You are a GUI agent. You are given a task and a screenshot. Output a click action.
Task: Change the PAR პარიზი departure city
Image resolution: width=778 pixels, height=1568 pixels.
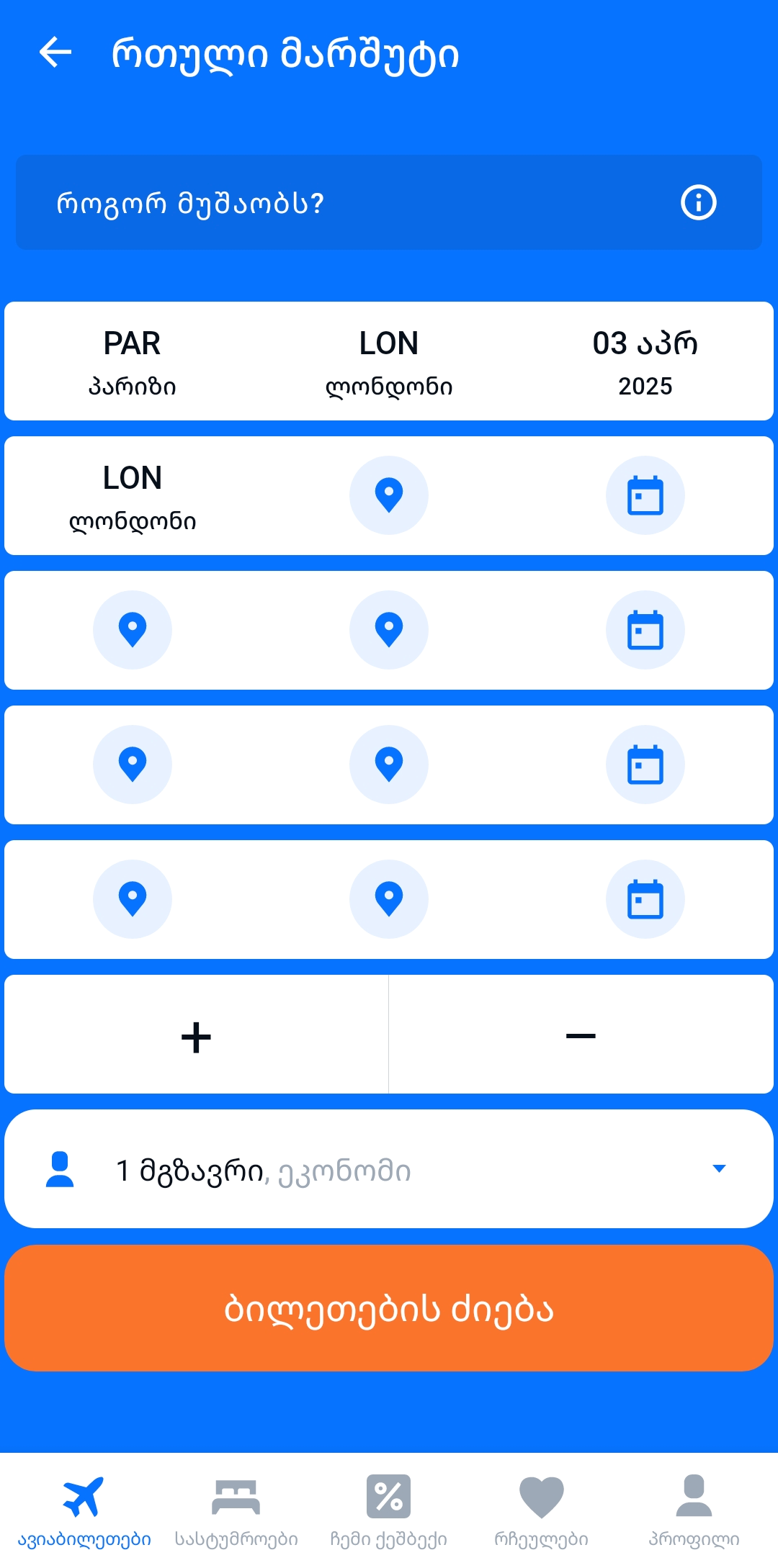coord(132,361)
